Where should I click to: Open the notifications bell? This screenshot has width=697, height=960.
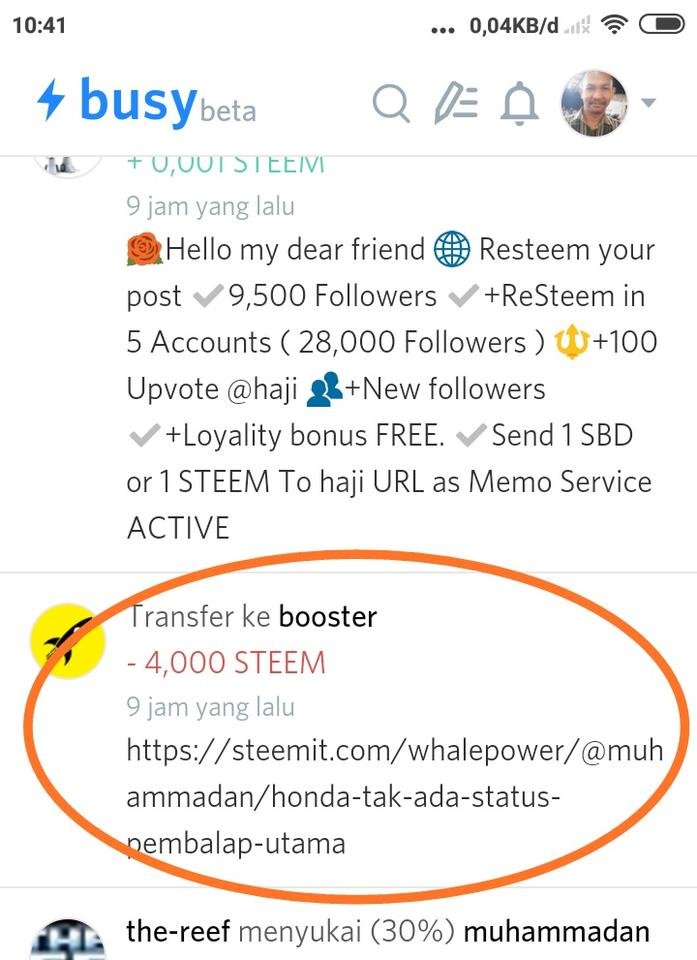click(x=520, y=103)
